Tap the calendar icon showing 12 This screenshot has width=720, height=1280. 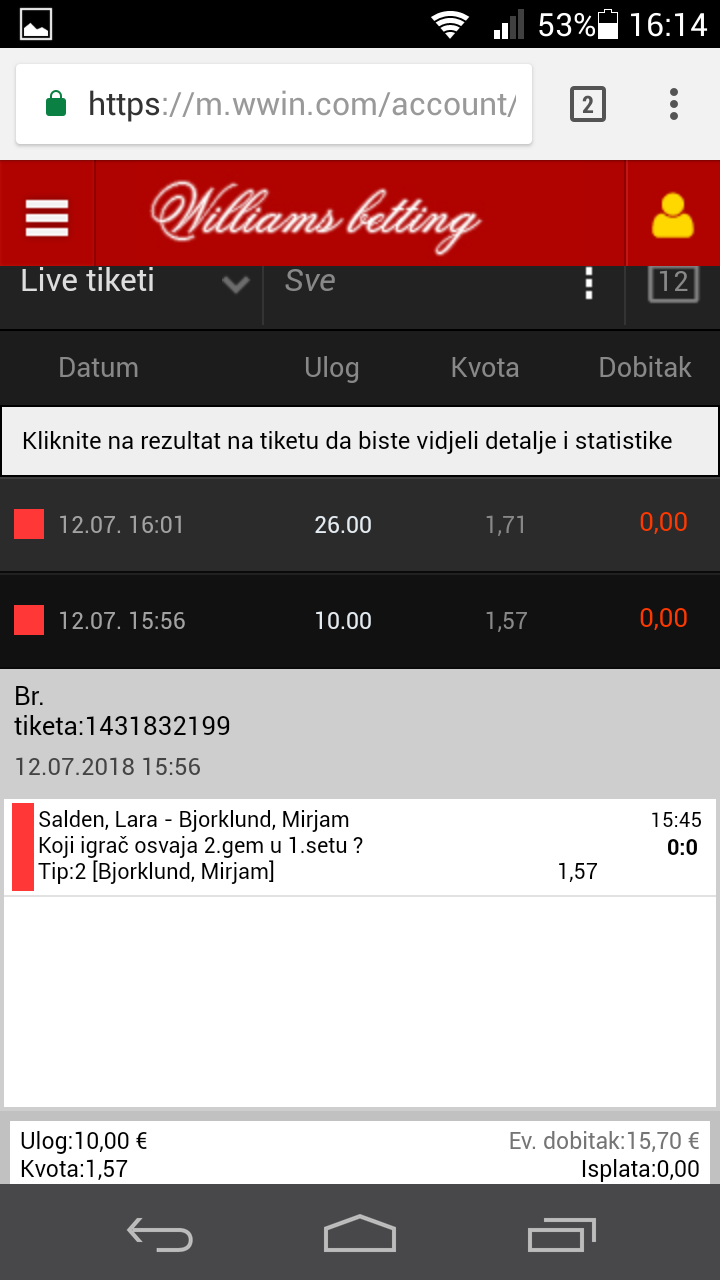[673, 283]
